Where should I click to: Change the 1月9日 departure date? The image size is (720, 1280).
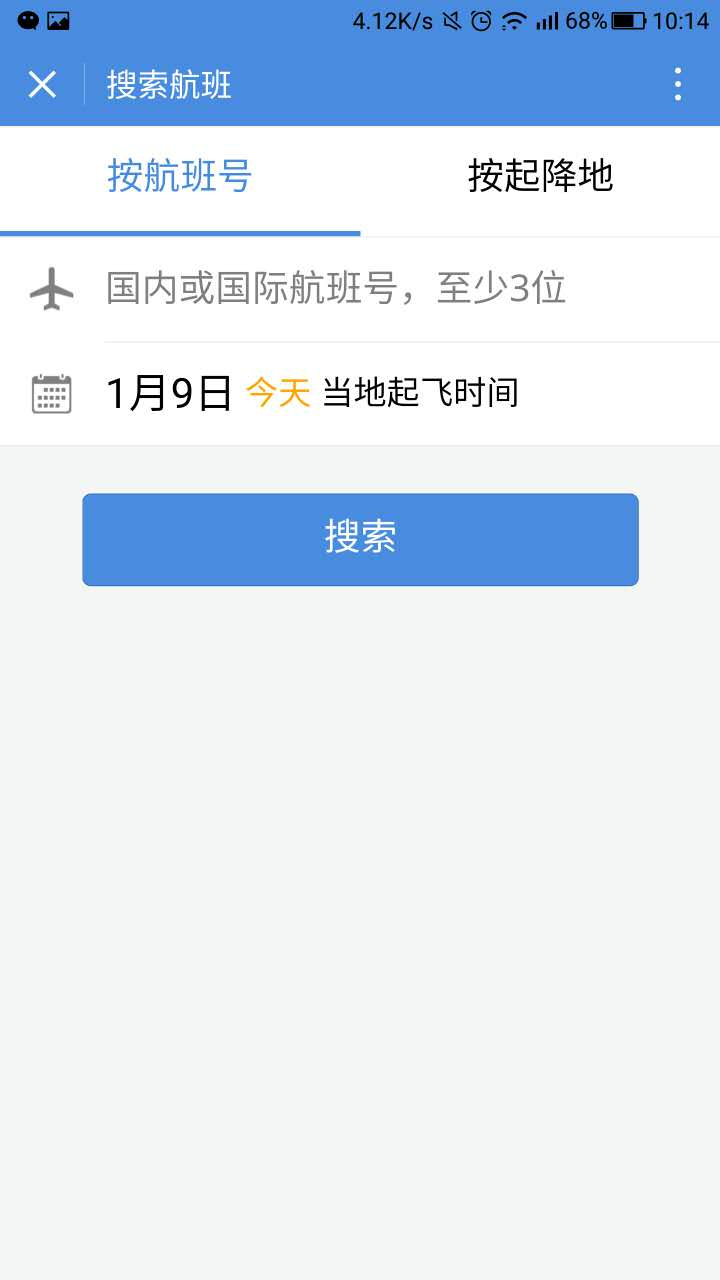(170, 393)
